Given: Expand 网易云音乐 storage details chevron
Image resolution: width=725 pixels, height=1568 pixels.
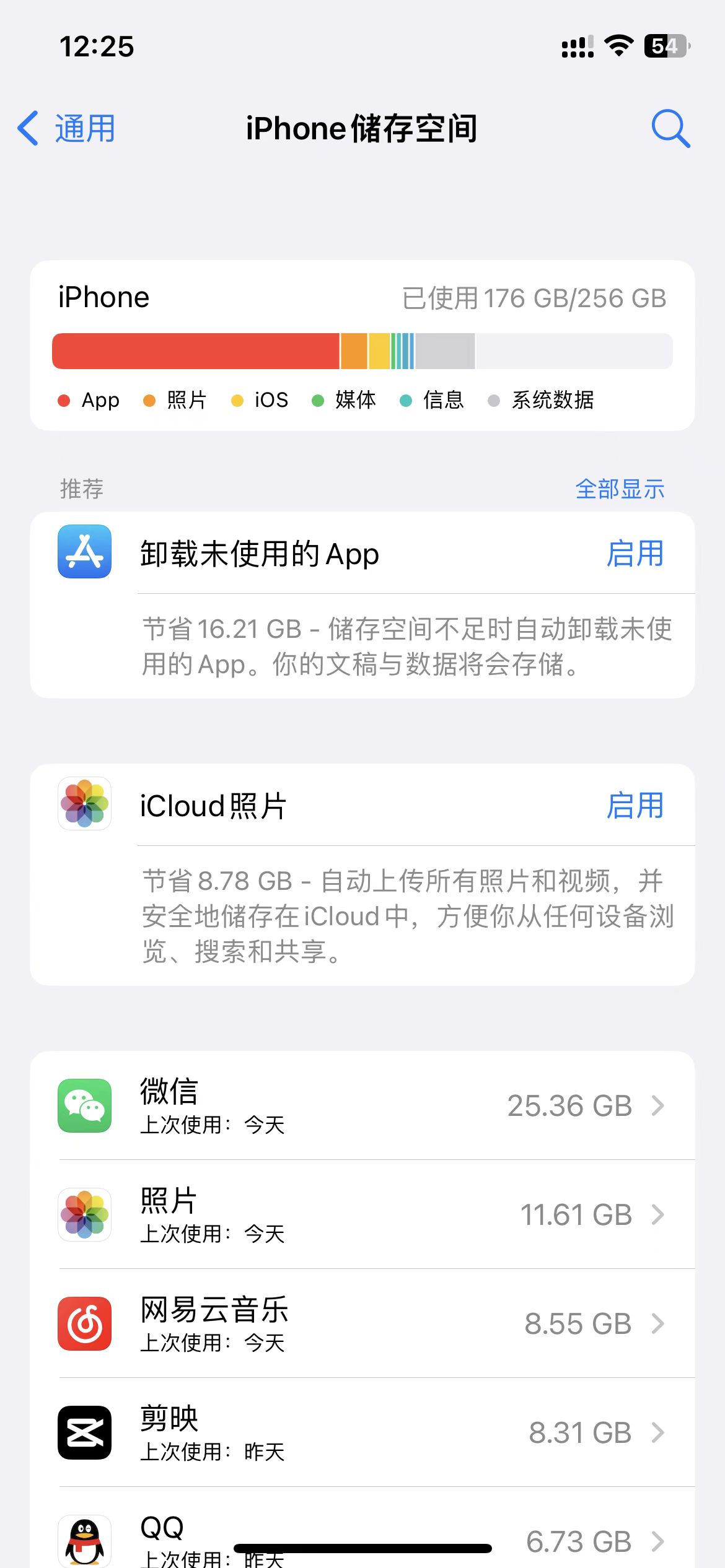Looking at the screenshot, I should pos(657,1325).
